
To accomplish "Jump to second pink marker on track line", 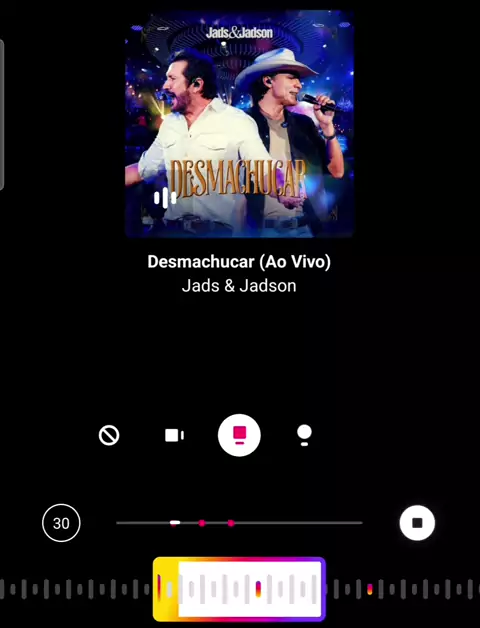I will [202, 523].
